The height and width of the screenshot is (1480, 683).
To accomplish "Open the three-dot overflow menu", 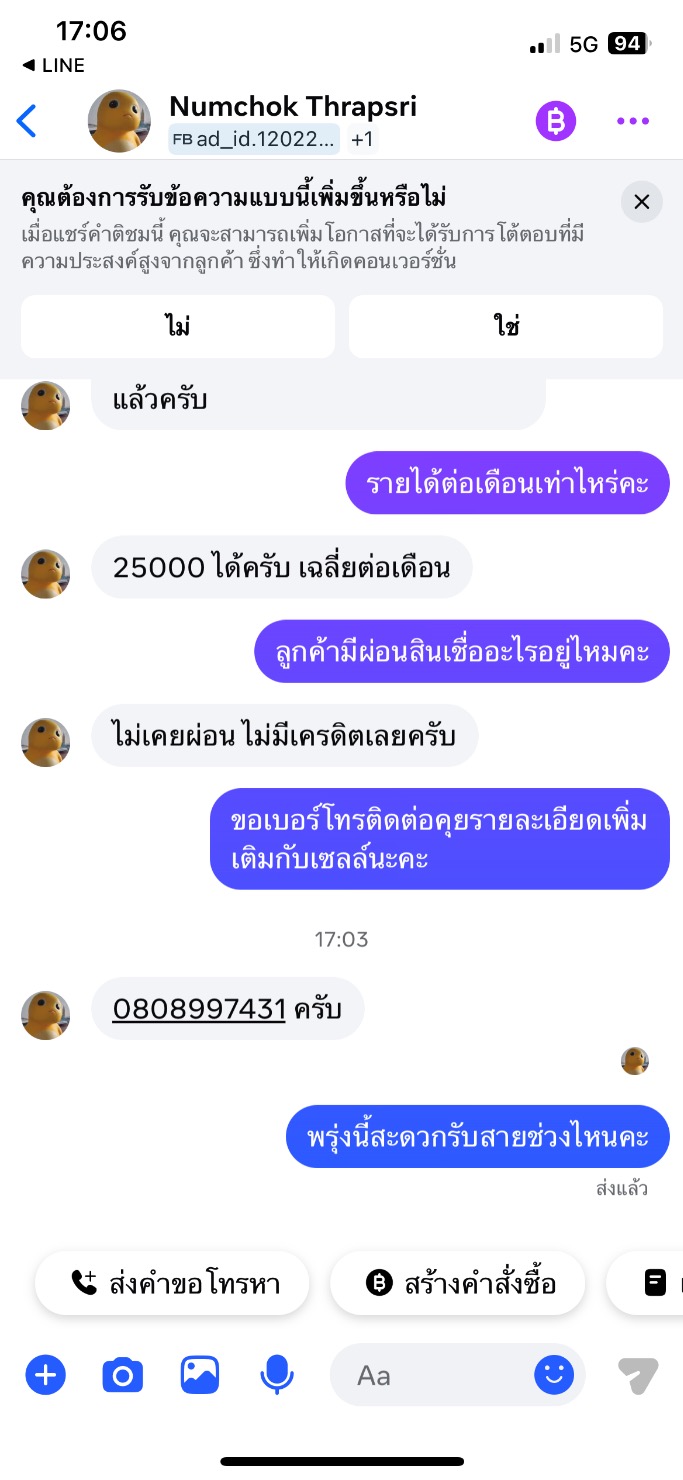I will point(632,121).
